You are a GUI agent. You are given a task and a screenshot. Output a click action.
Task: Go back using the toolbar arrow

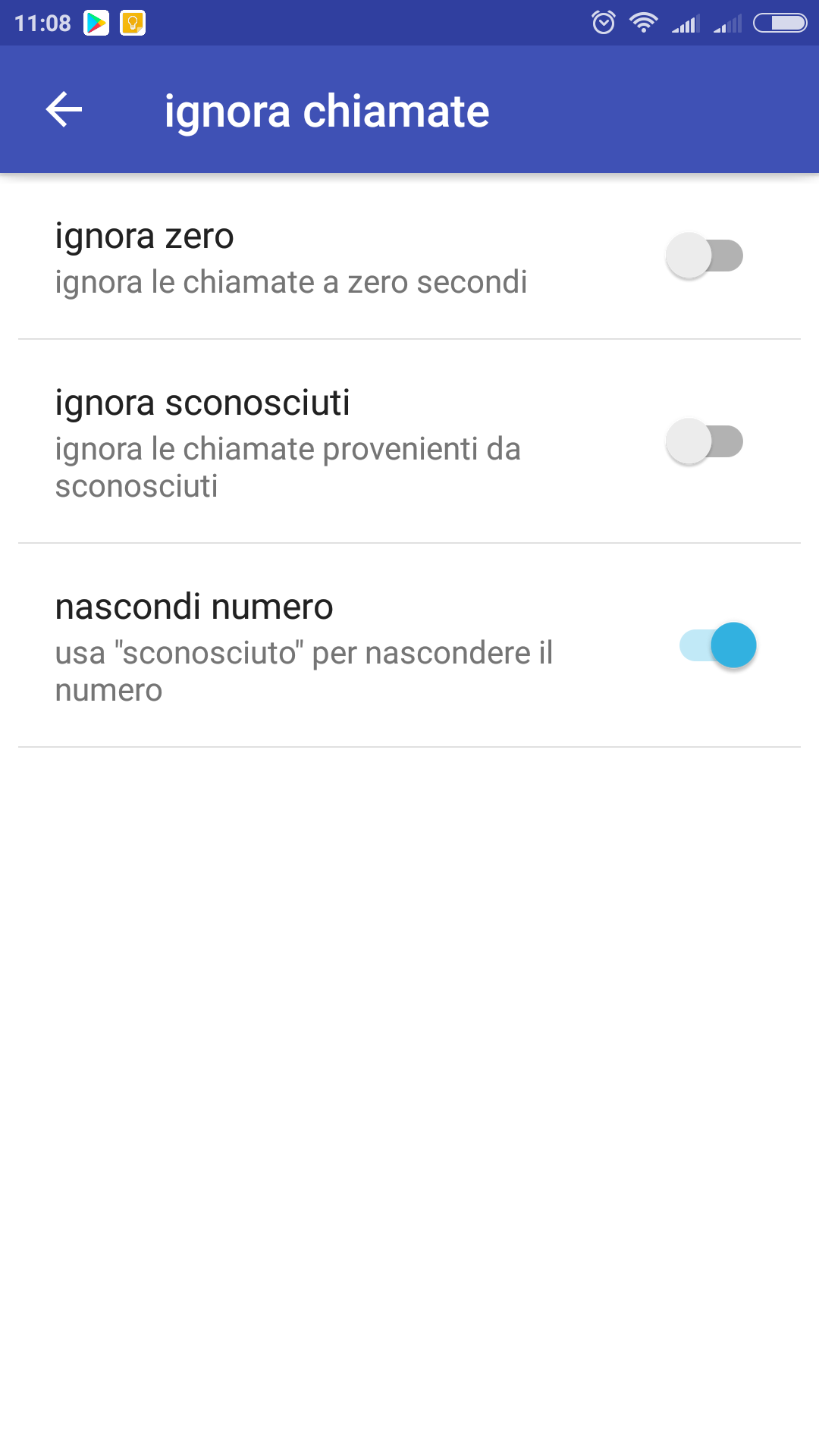coord(64,110)
